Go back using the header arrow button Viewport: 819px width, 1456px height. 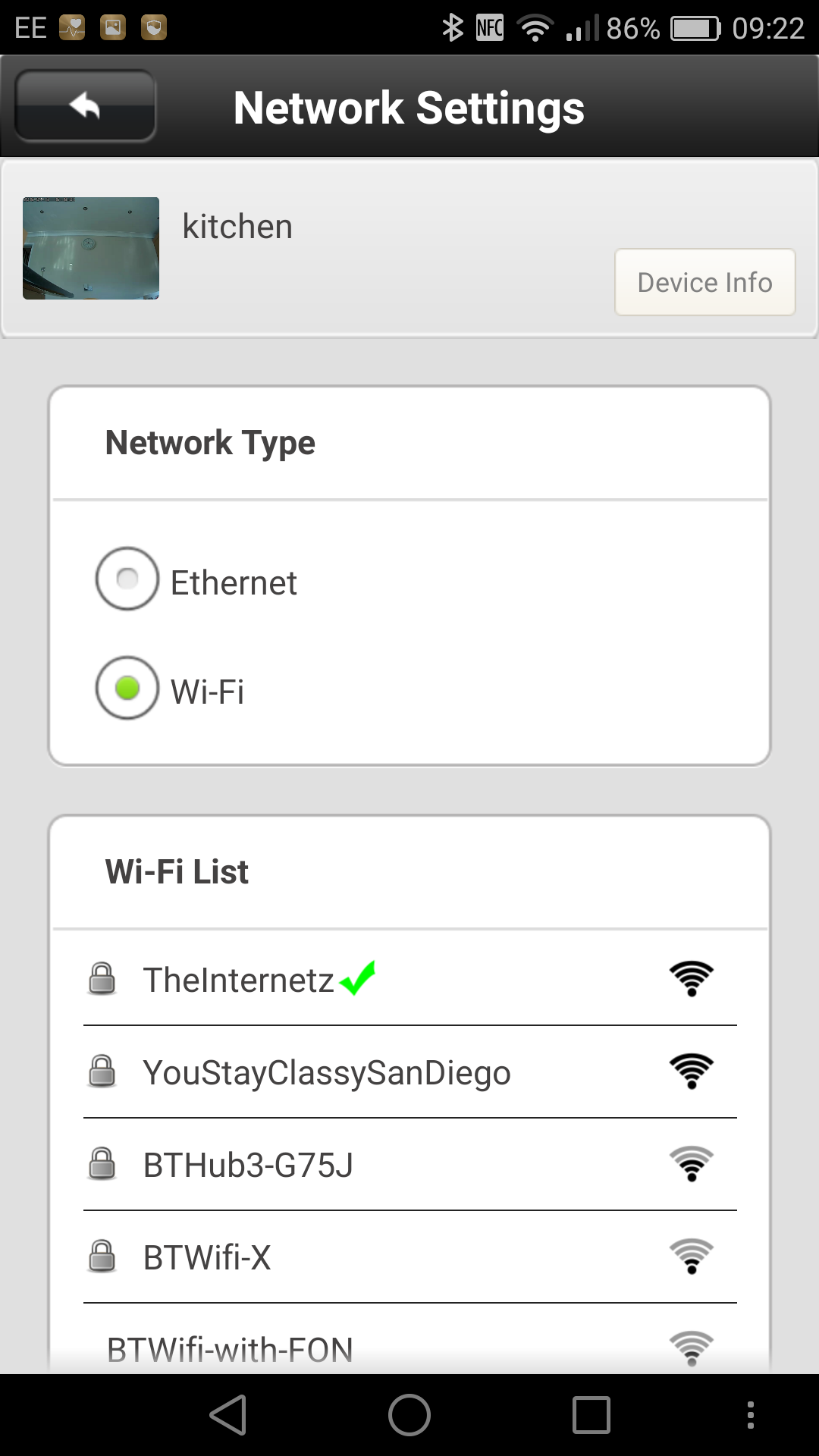[85, 106]
